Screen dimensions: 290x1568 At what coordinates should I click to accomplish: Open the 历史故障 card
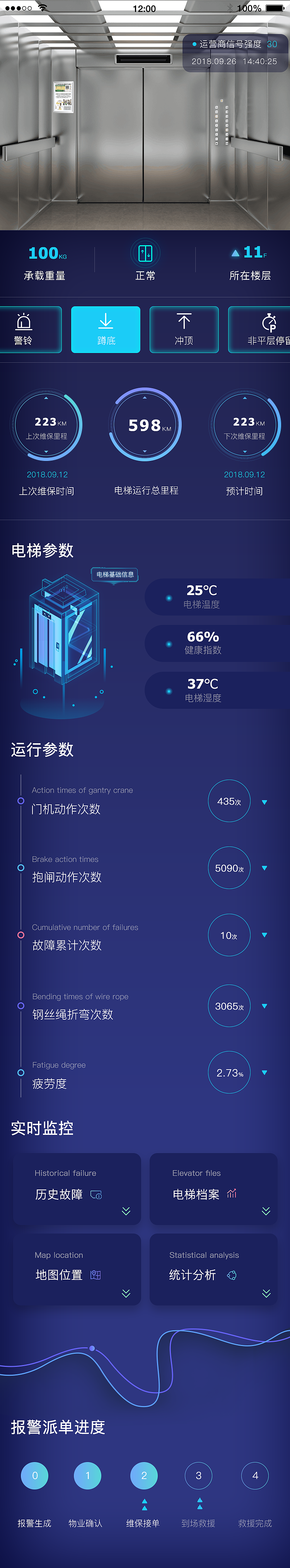(77, 1189)
